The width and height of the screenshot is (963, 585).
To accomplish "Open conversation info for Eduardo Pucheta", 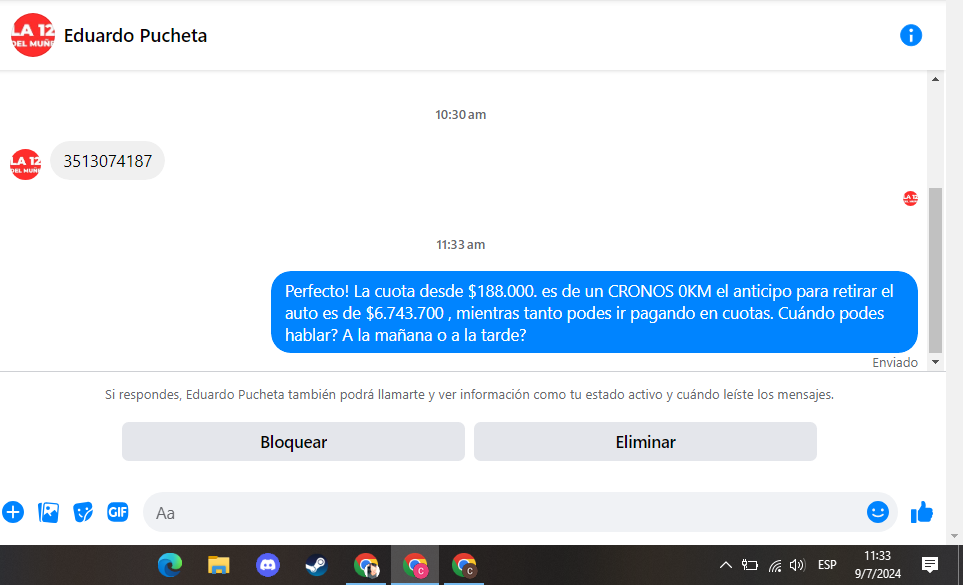I will tap(910, 35).
